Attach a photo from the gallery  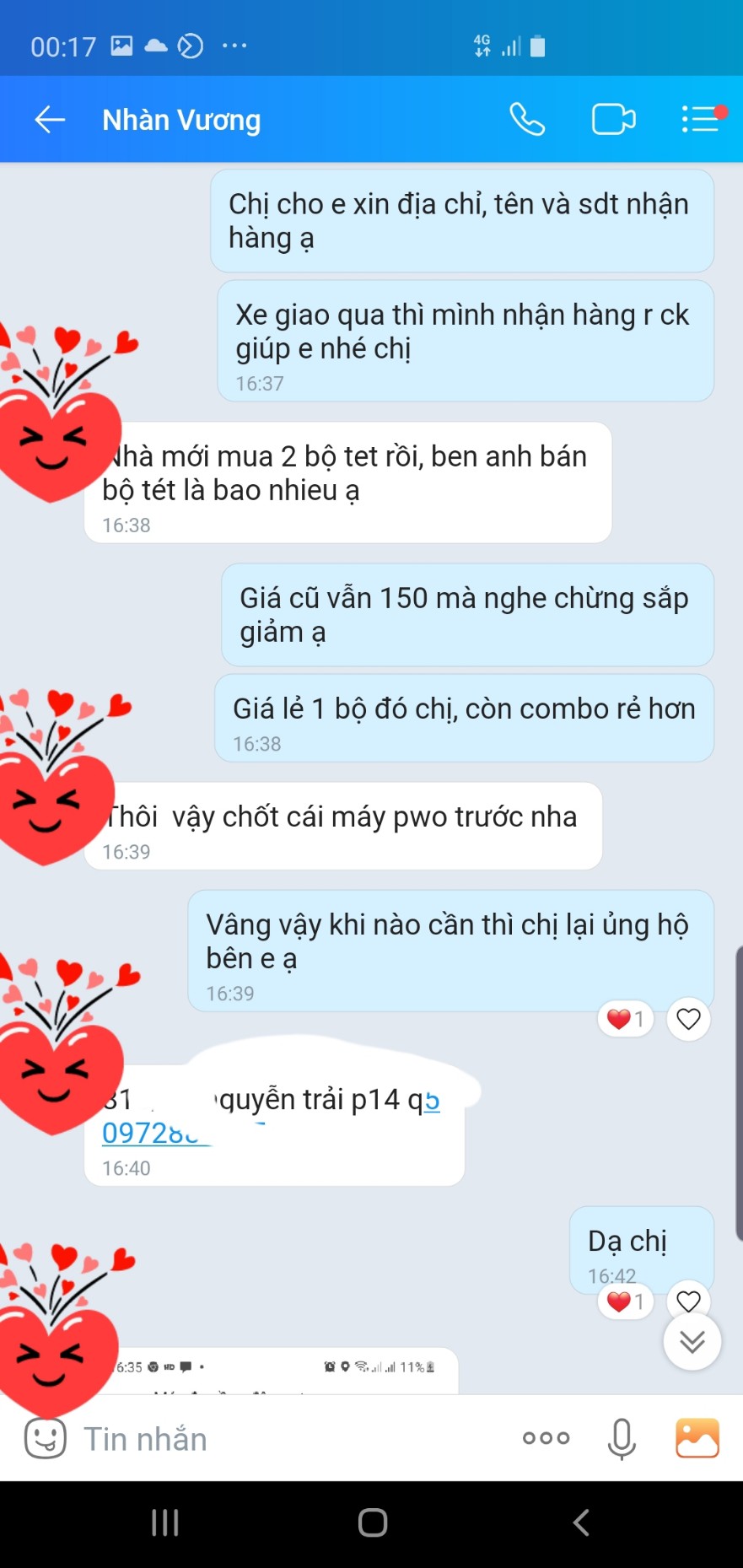697,1438
